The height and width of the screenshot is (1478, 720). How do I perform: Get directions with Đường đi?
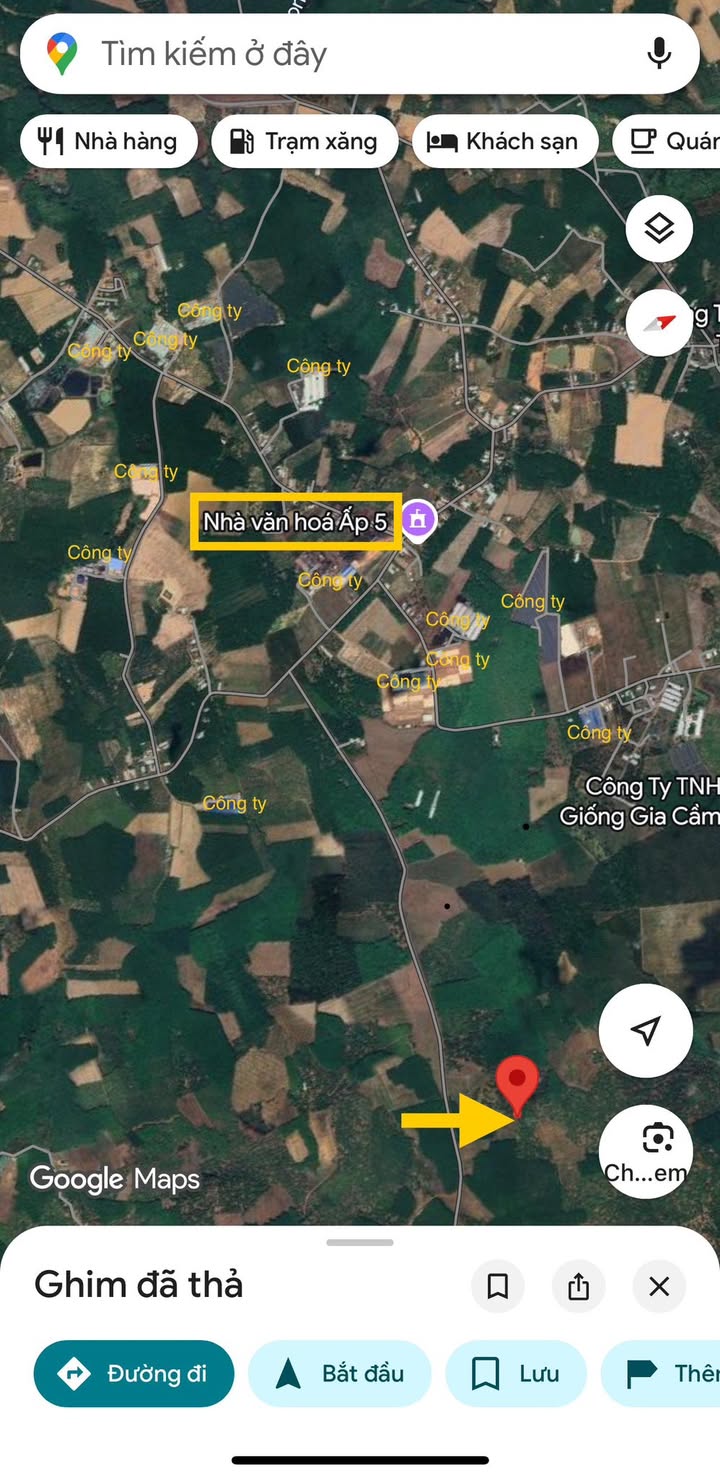pyautogui.click(x=134, y=1374)
